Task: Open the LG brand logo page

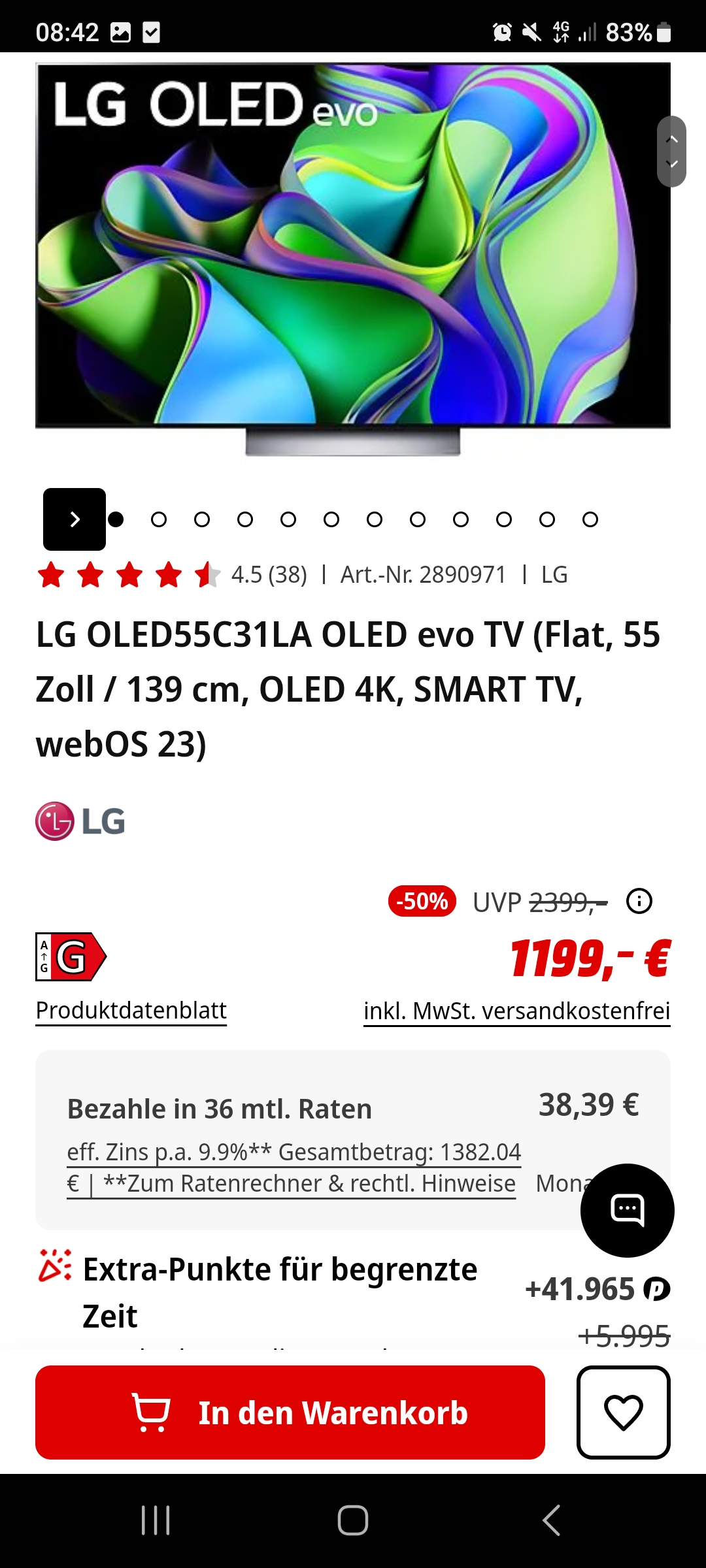Action: pos(80,821)
